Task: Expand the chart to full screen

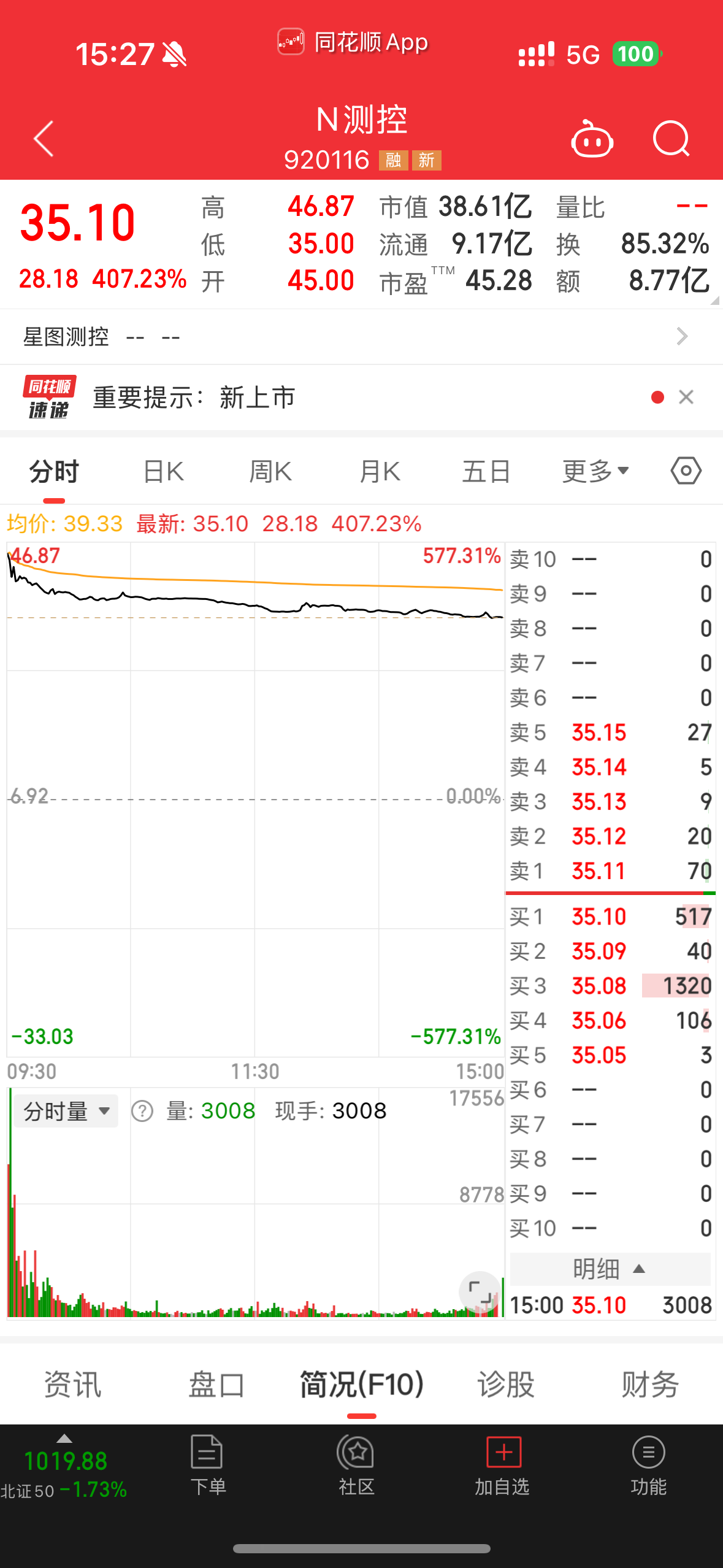Action: click(480, 1291)
